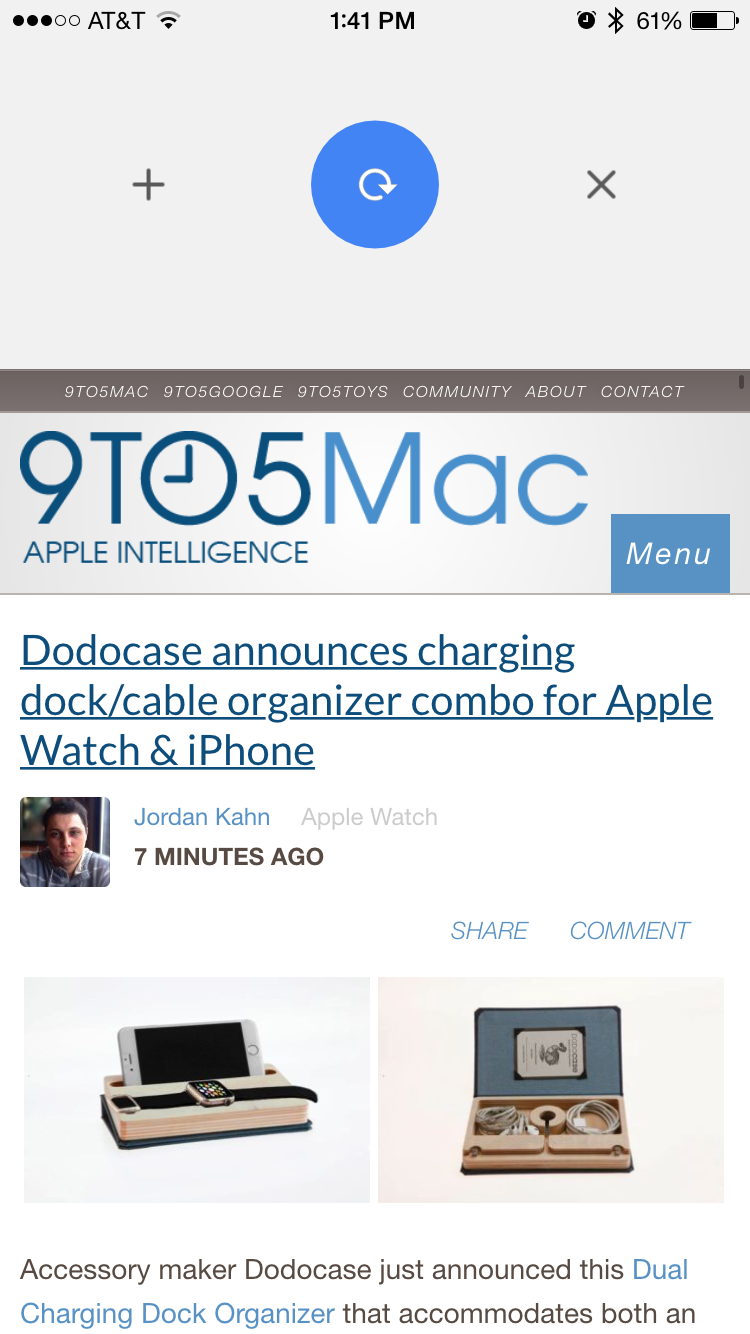Open the blue Menu button
Image resolution: width=750 pixels, height=1334 pixels.
click(669, 553)
